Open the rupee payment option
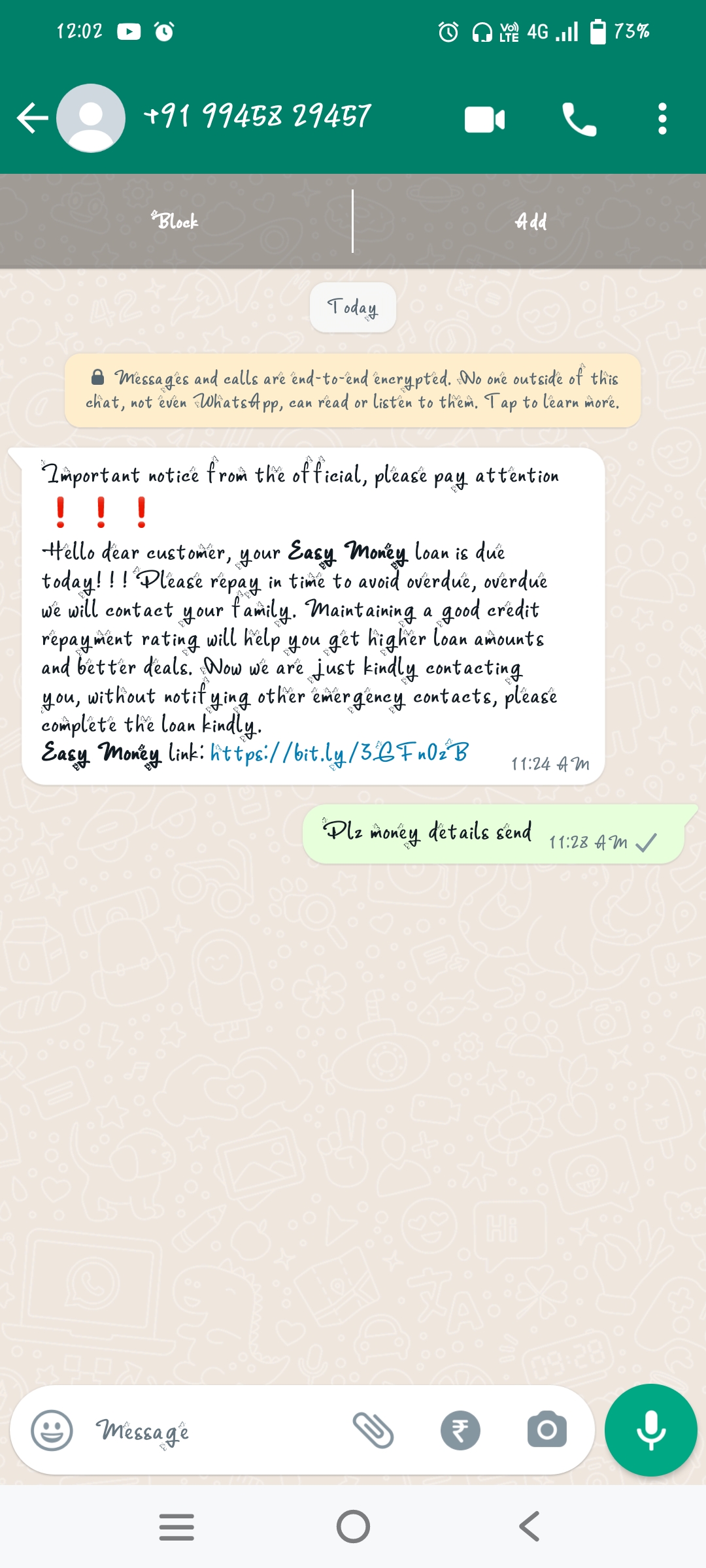Viewport: 706px width, 1568px height. pyautogui.click(x=460, y=1430)
